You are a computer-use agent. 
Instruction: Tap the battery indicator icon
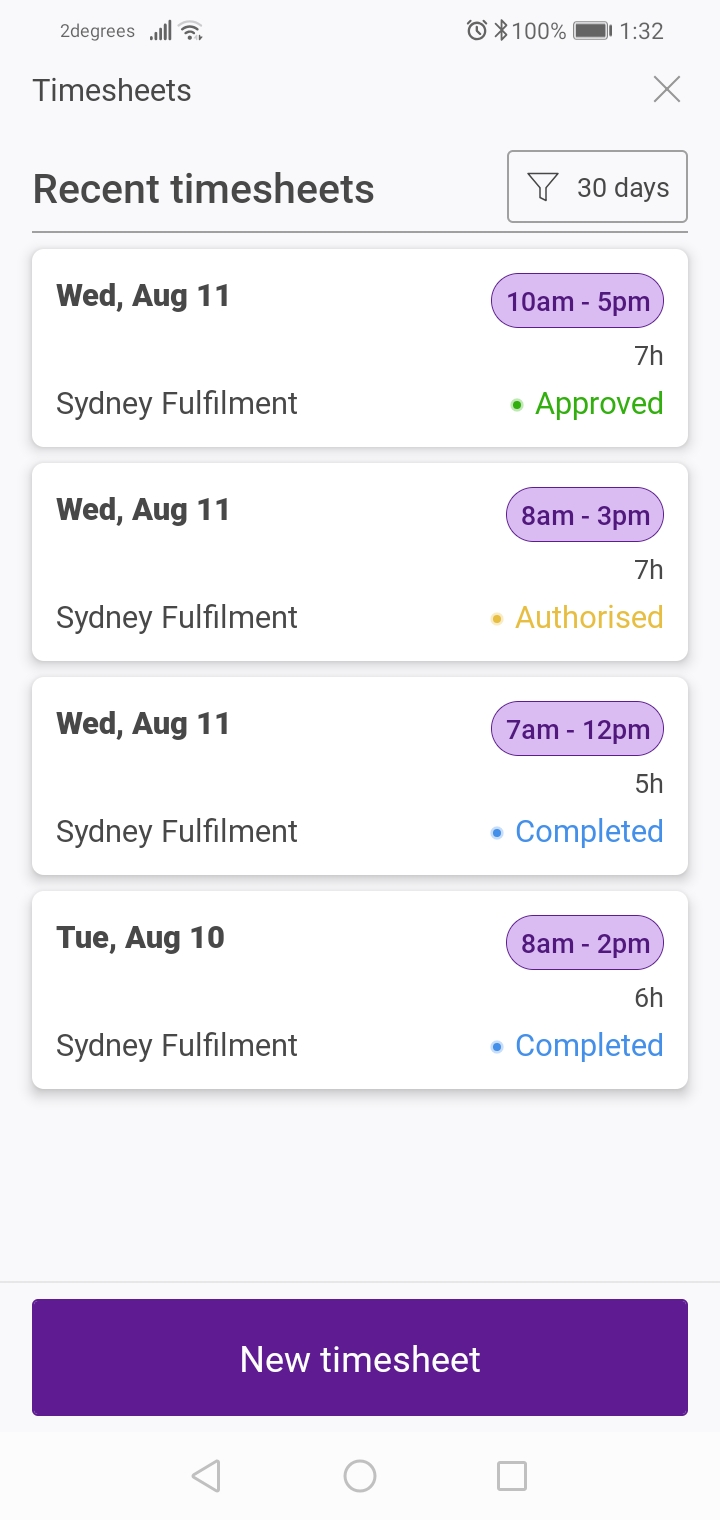[x=590, y=31]
